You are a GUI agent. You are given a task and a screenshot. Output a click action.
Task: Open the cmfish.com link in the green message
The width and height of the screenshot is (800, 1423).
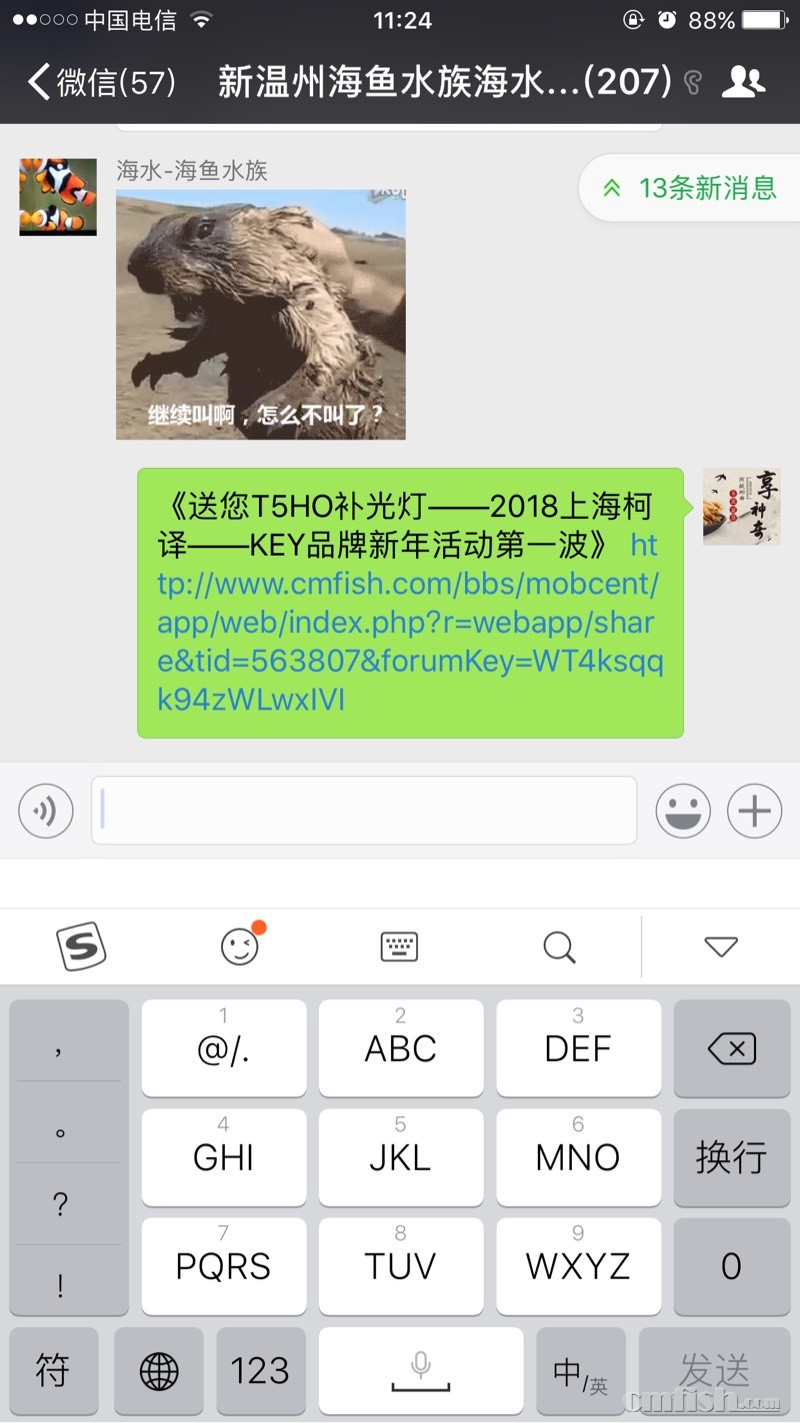click(408, 622)
